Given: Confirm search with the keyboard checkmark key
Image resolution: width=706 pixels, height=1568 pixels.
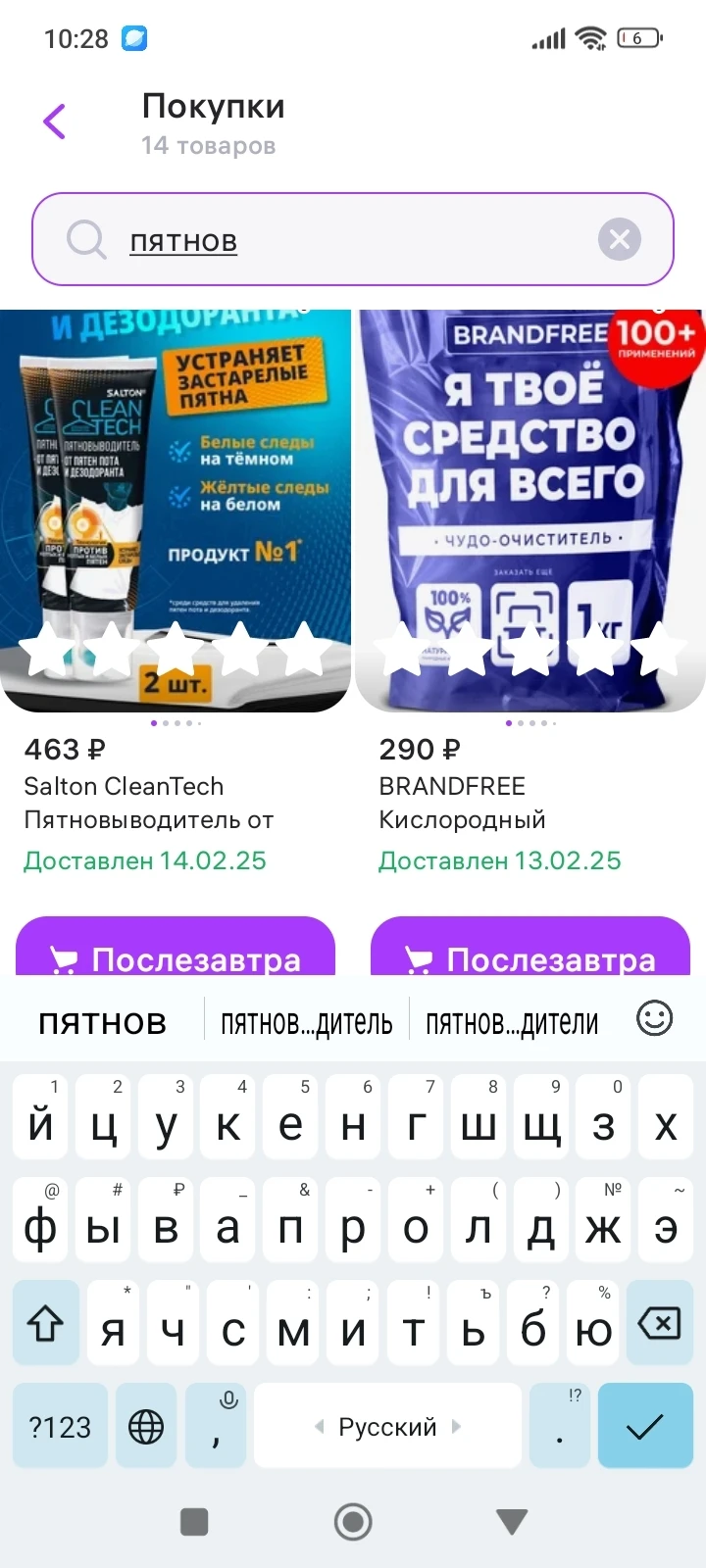Looking at the screenshot, I should [x=644, y=1426].
